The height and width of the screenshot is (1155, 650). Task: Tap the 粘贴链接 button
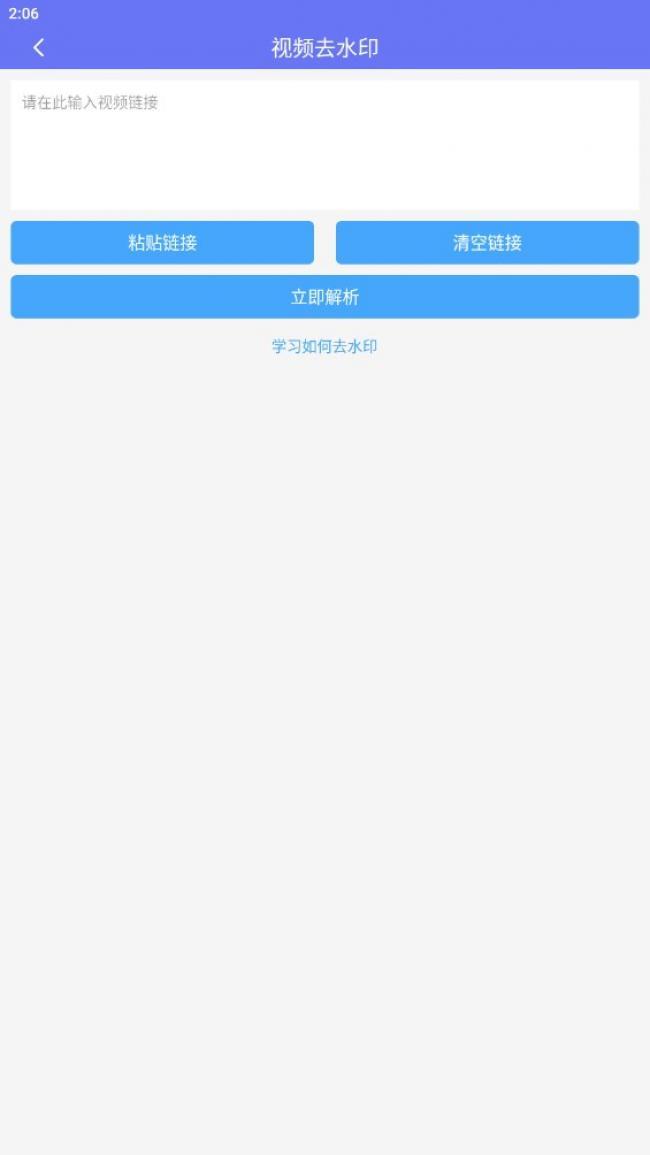(162, 243)
